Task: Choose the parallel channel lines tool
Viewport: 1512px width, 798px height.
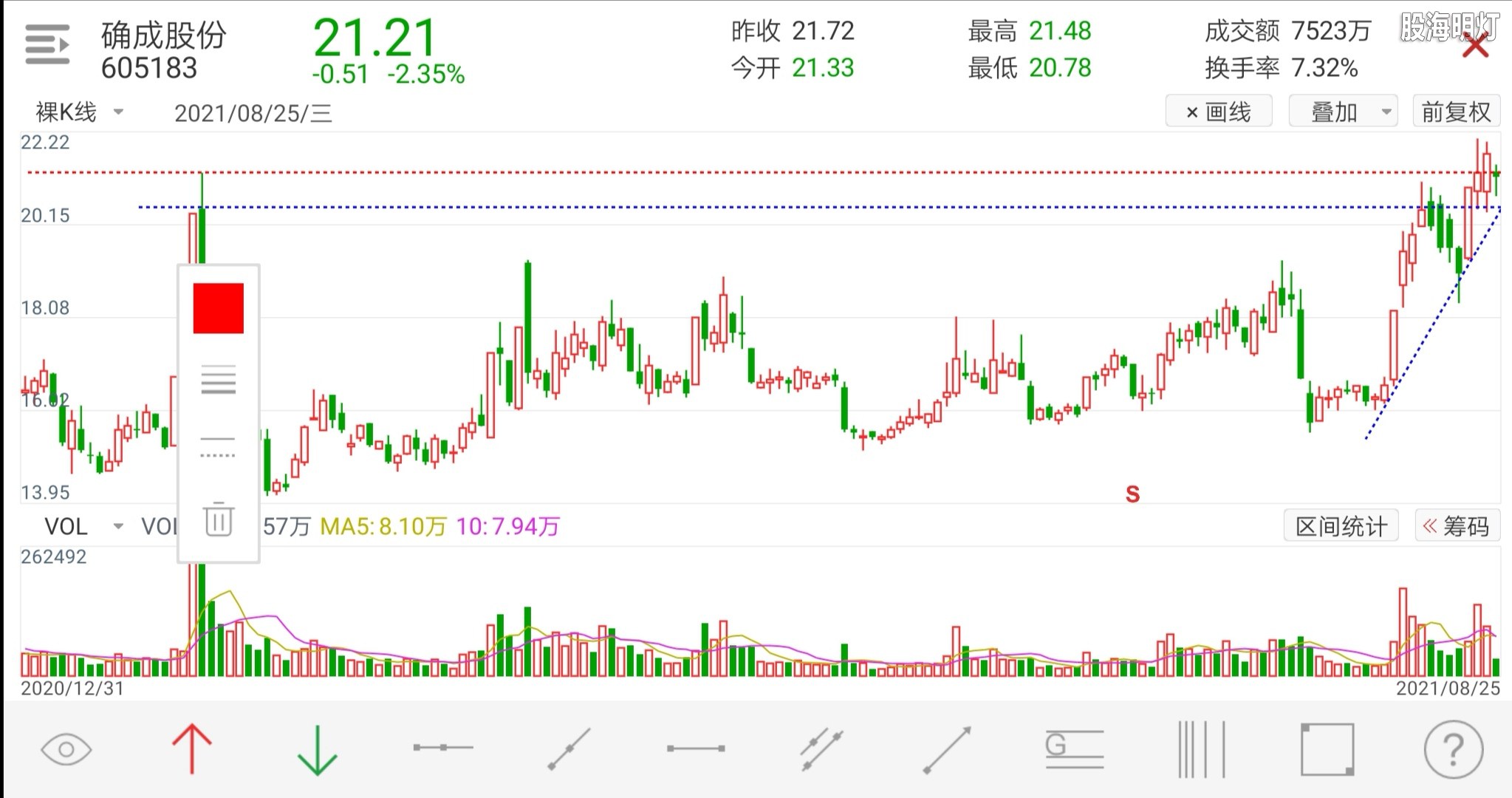Action: [x=821, y=750]
